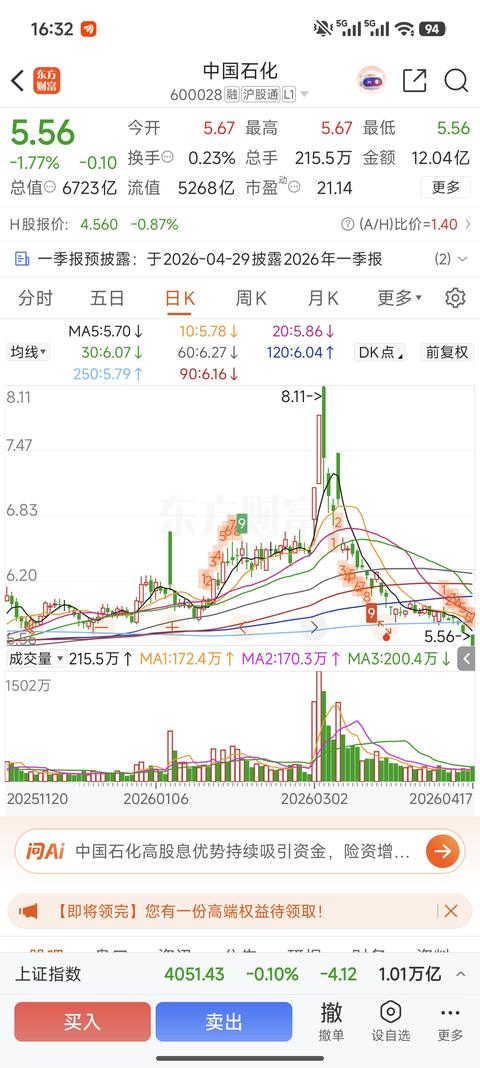Tap the blue 卖出 button
The width and height of the screenshot is (480, 1068).
pyautogui.click(x=224, y=1022)
